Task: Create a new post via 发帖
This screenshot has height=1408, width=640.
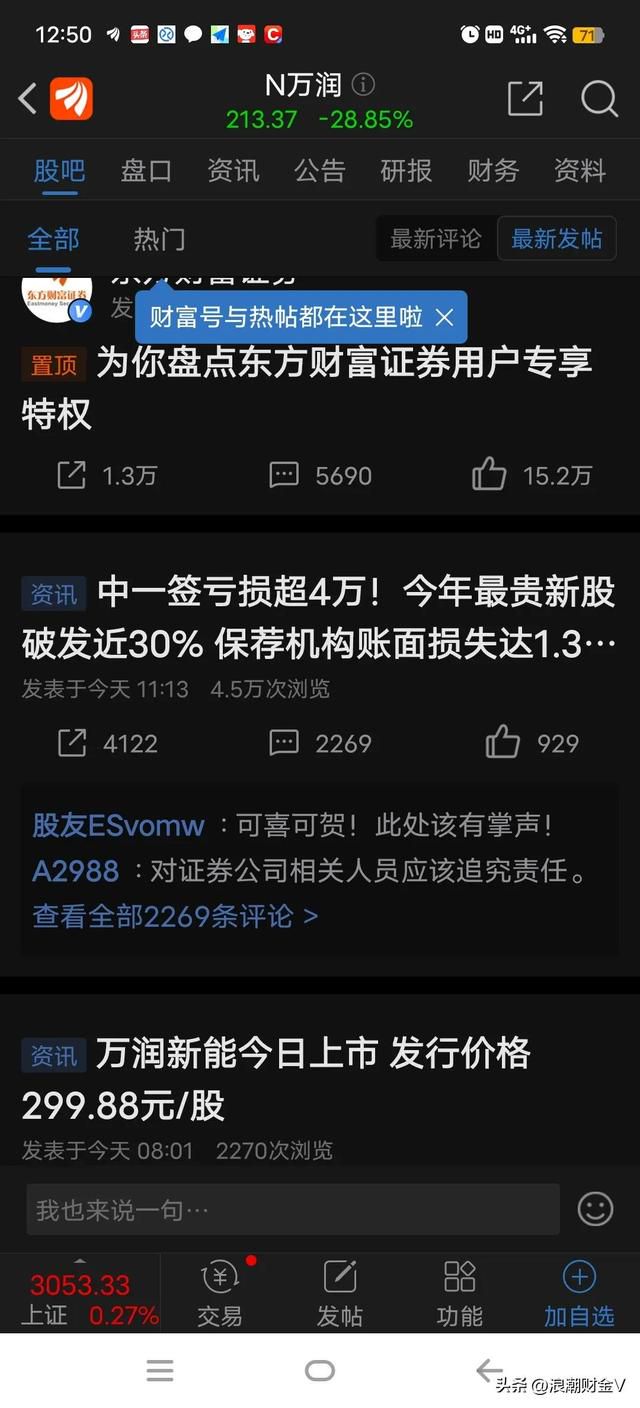Action: pyautogui.click(x=340, y=1293)
